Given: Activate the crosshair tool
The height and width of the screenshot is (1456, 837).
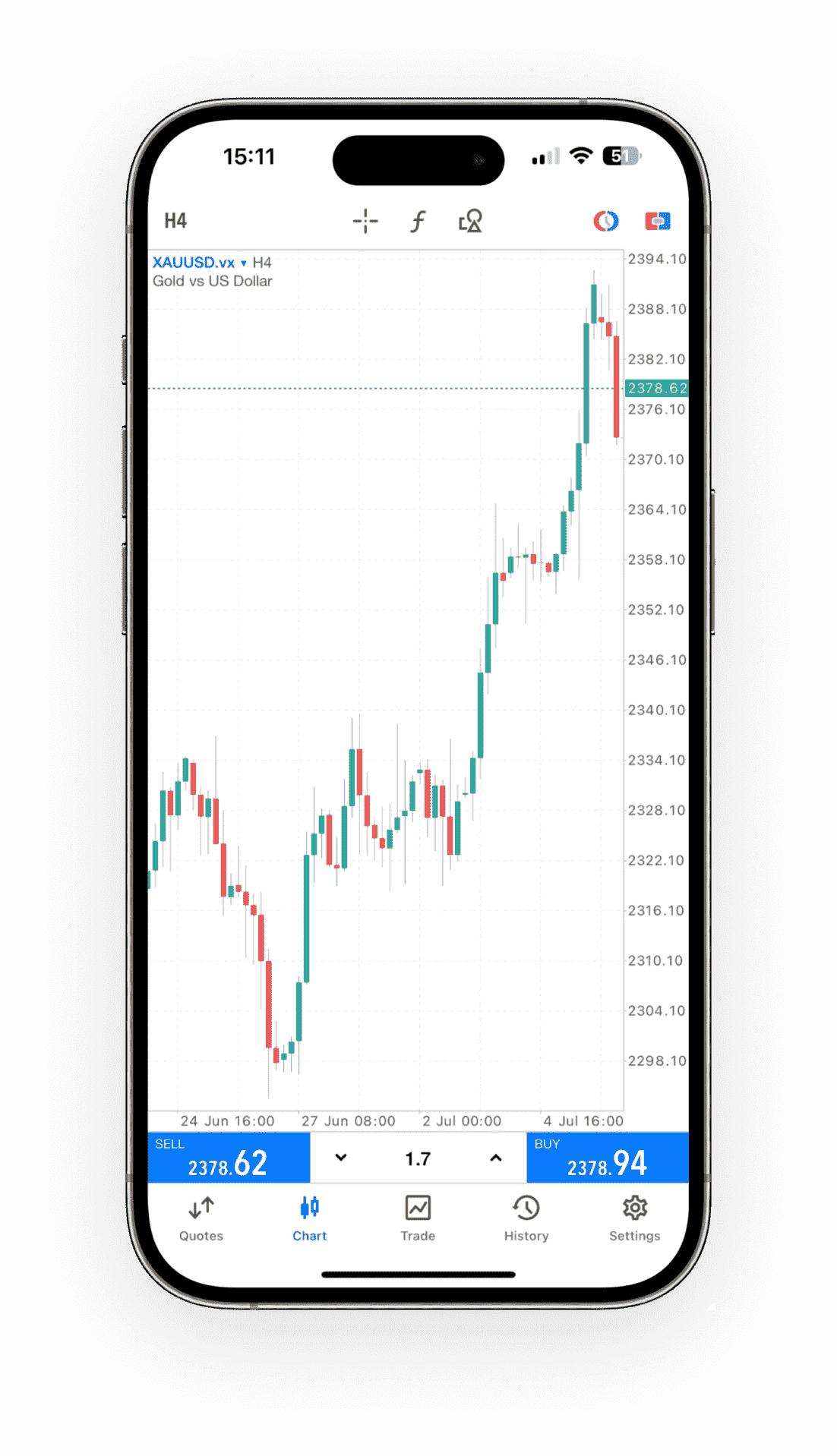Looking at the screenshot, I should [365, 221].
